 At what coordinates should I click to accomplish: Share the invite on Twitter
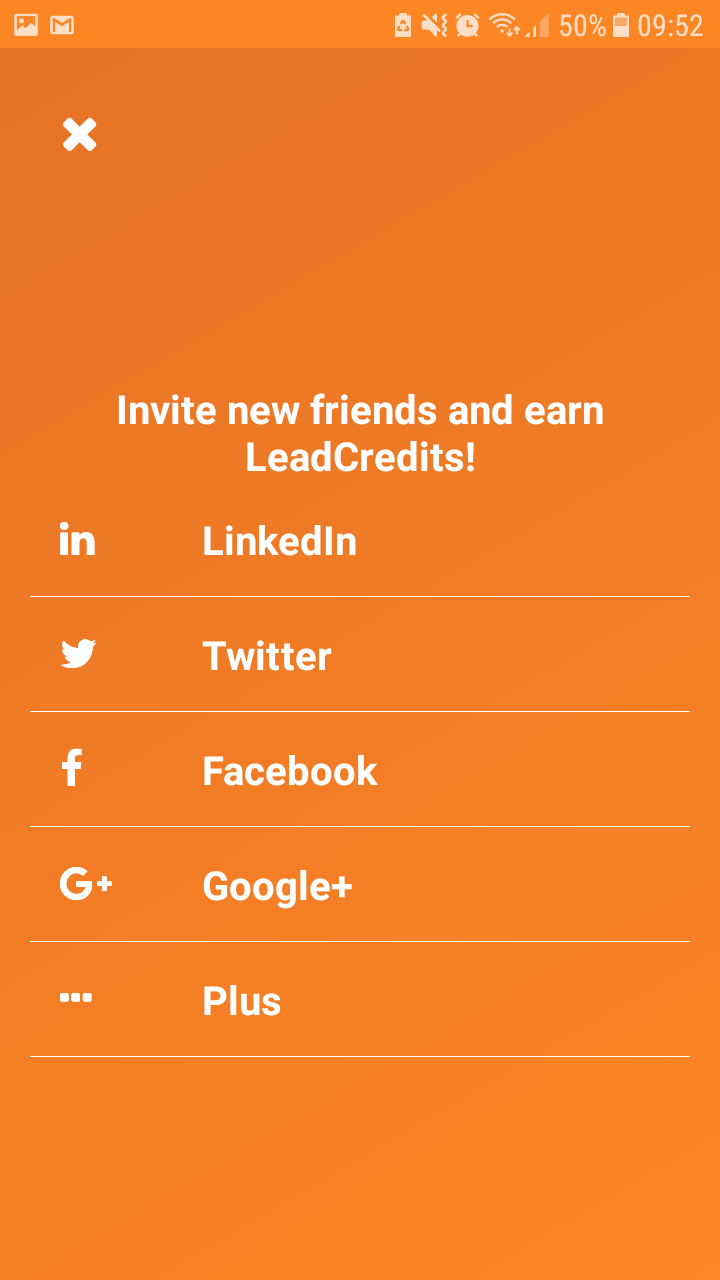click(x=266, y=656)
